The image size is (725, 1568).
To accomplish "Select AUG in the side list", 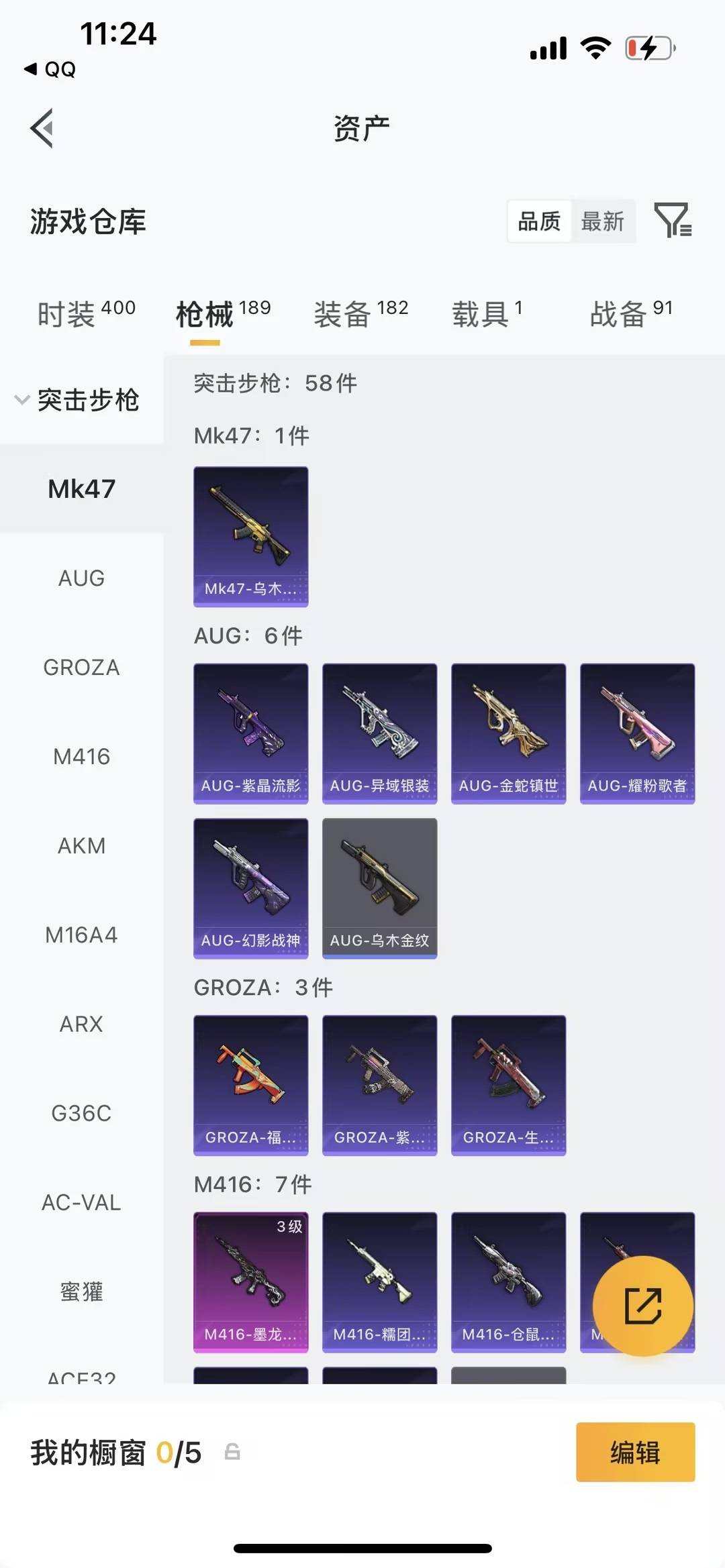I will pos(81,578).
